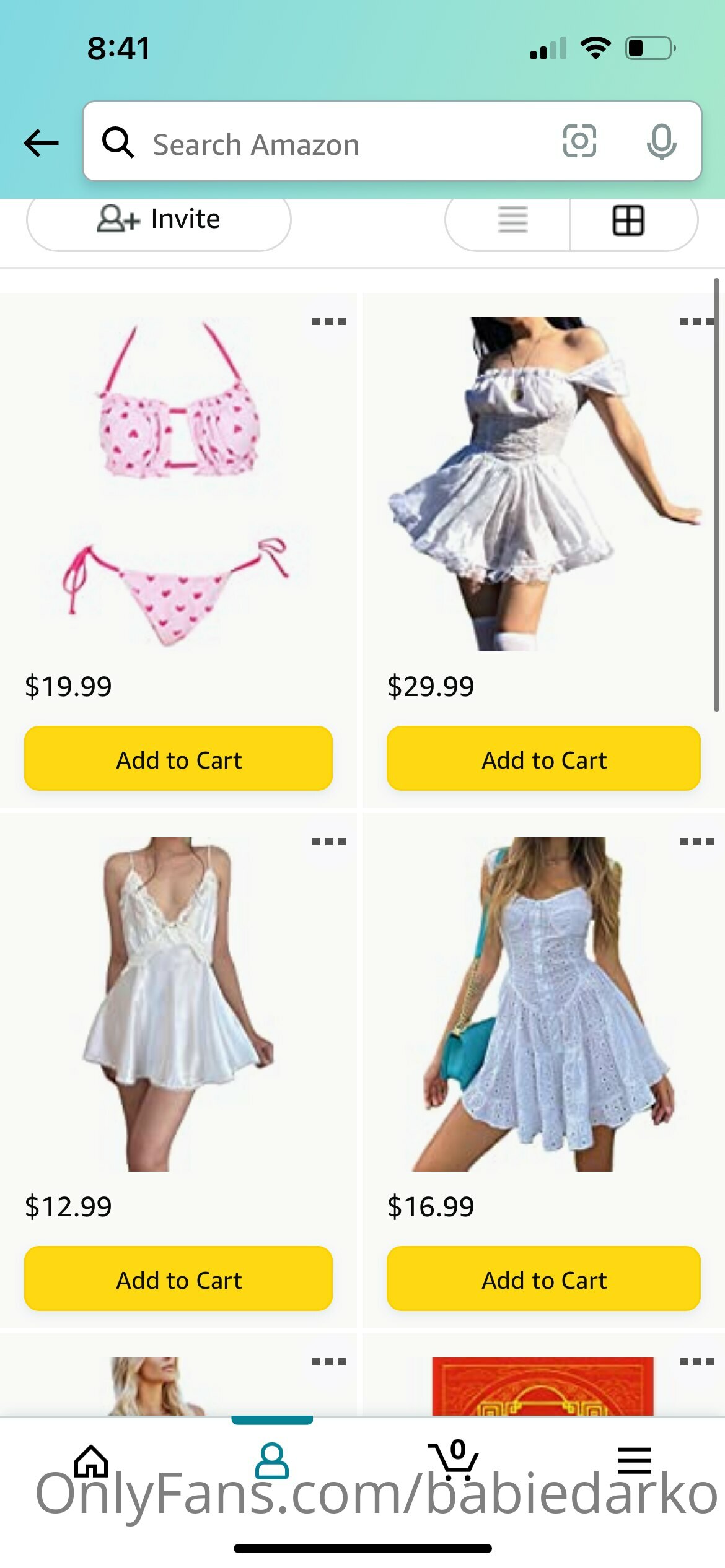
Task: Switch to grid view layout
Action: pos(628,220)
